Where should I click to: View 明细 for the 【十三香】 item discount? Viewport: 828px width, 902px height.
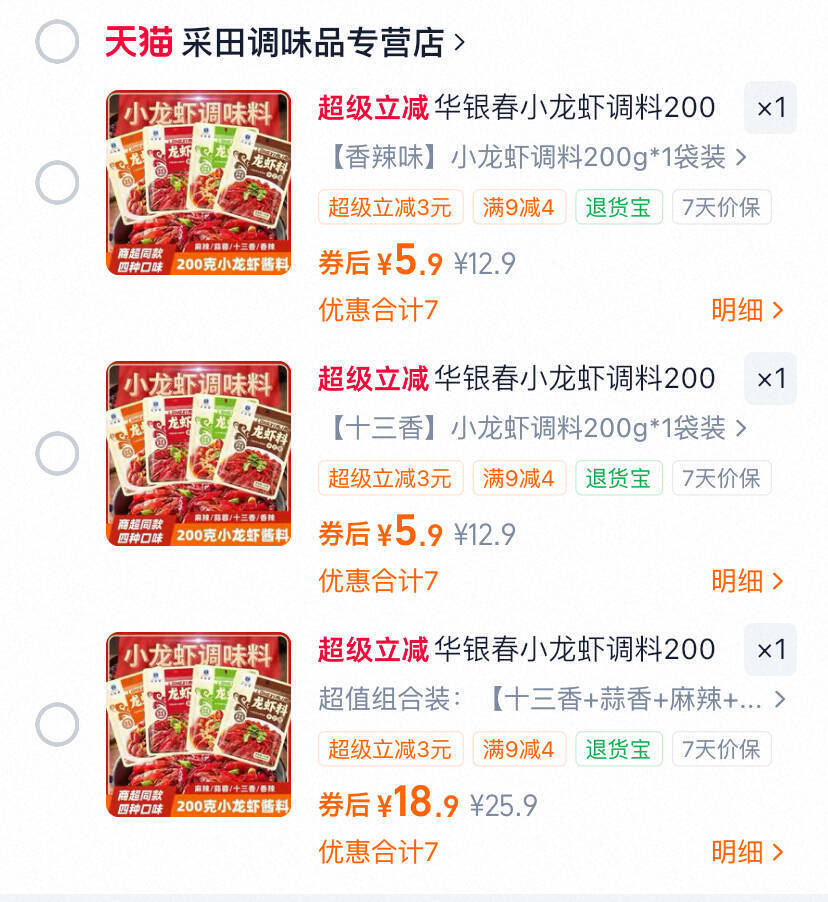(747, 581)
